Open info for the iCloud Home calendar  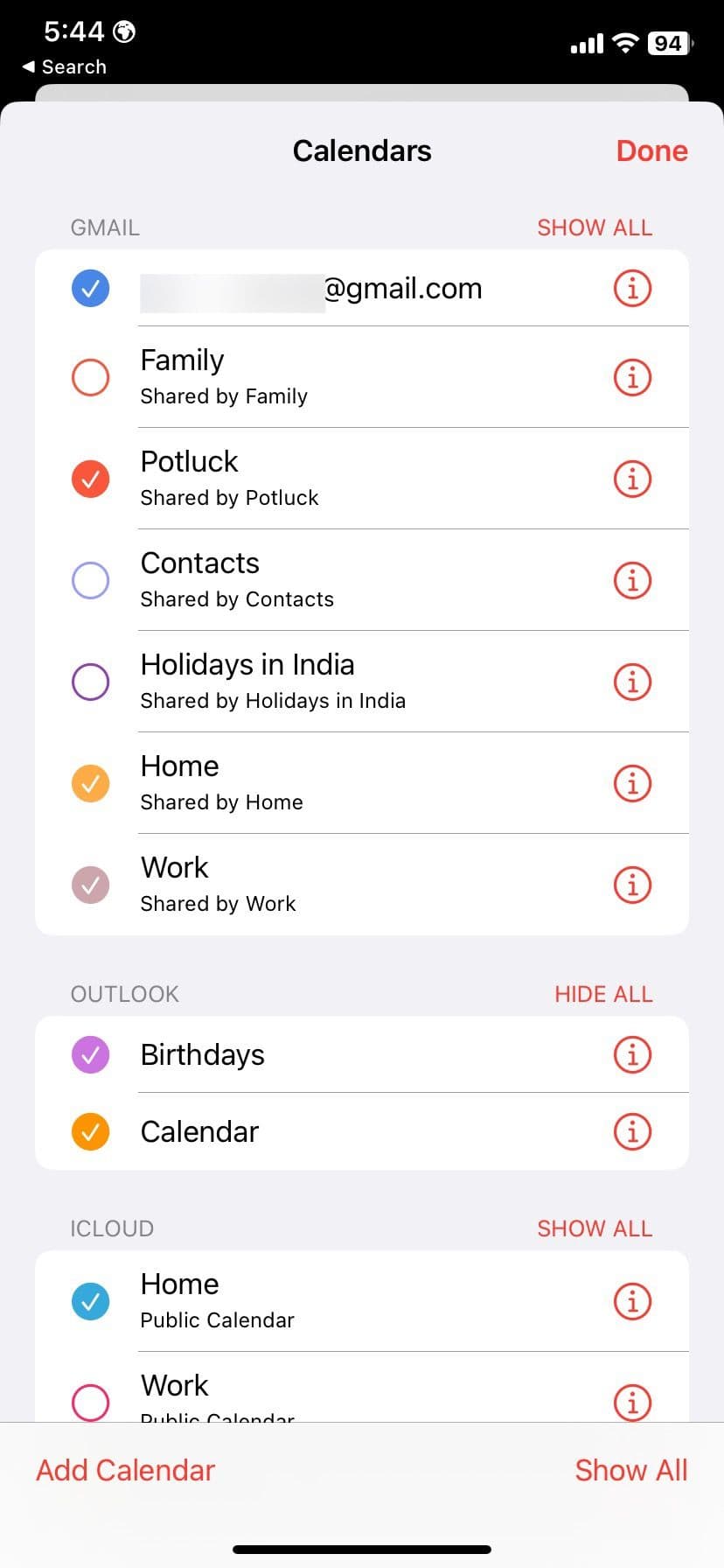632,1301
